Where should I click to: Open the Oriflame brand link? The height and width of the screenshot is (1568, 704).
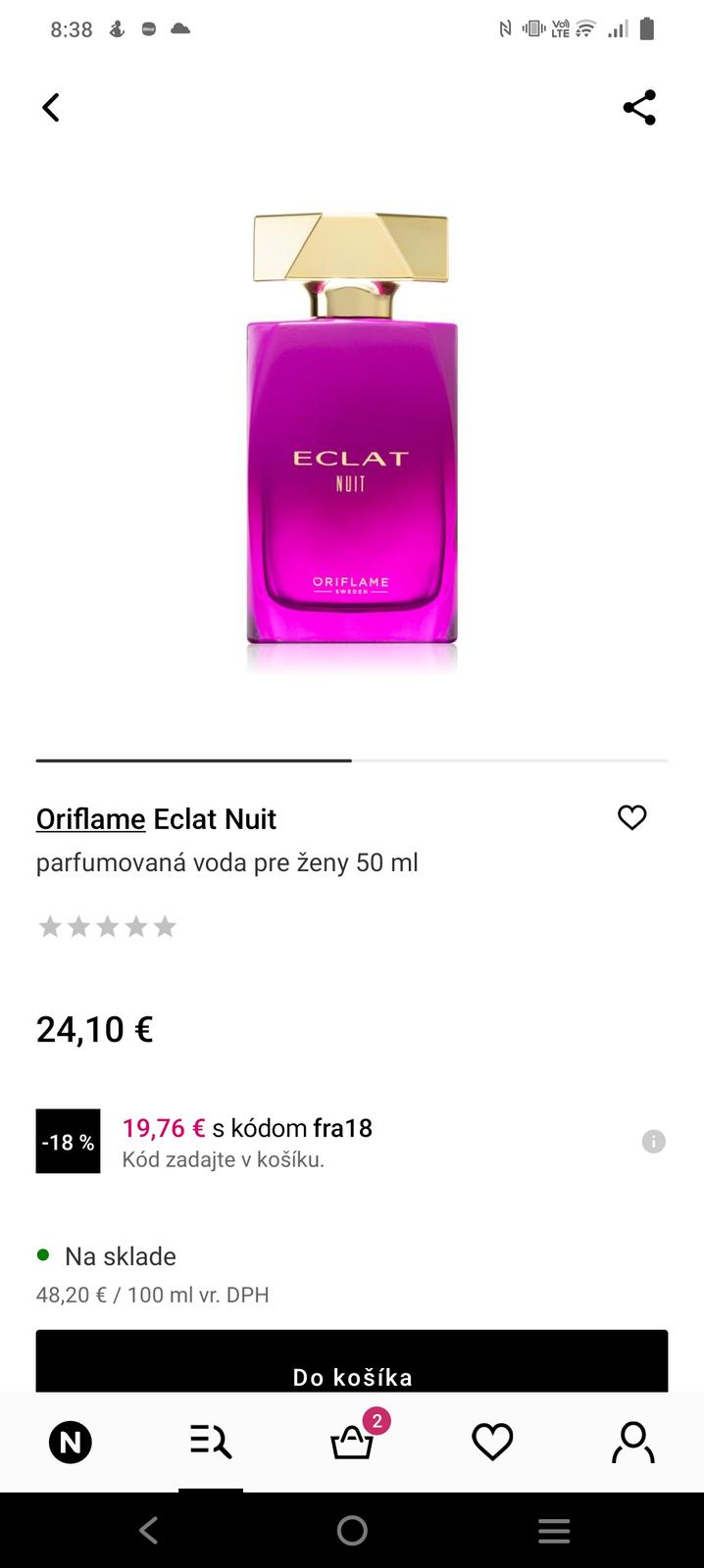(90, 818)
